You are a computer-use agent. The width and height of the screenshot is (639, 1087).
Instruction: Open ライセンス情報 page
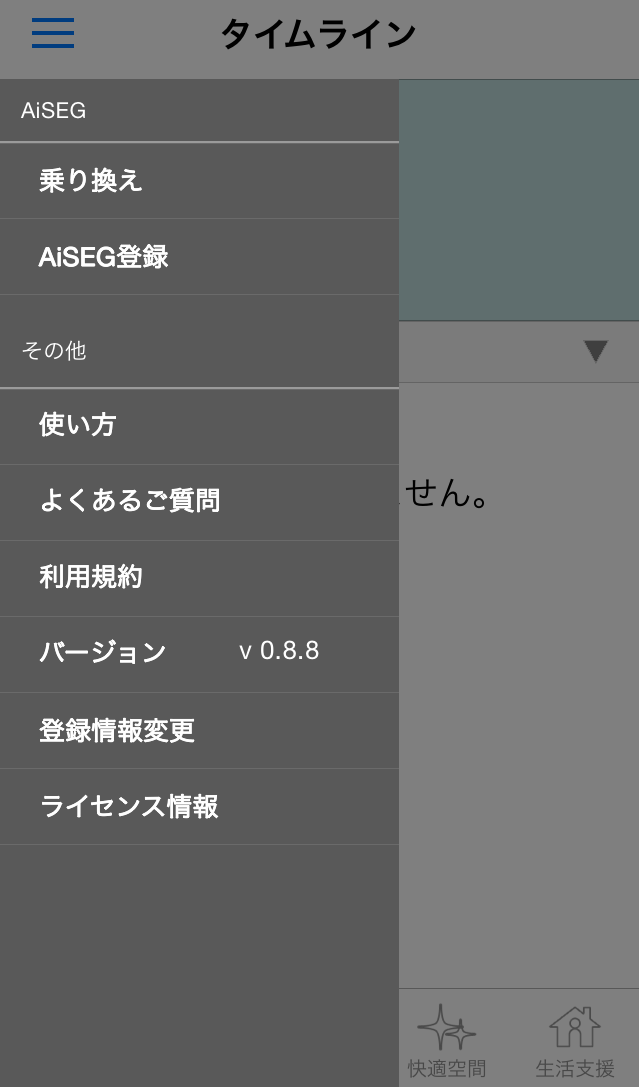click(x=129, y=806)
